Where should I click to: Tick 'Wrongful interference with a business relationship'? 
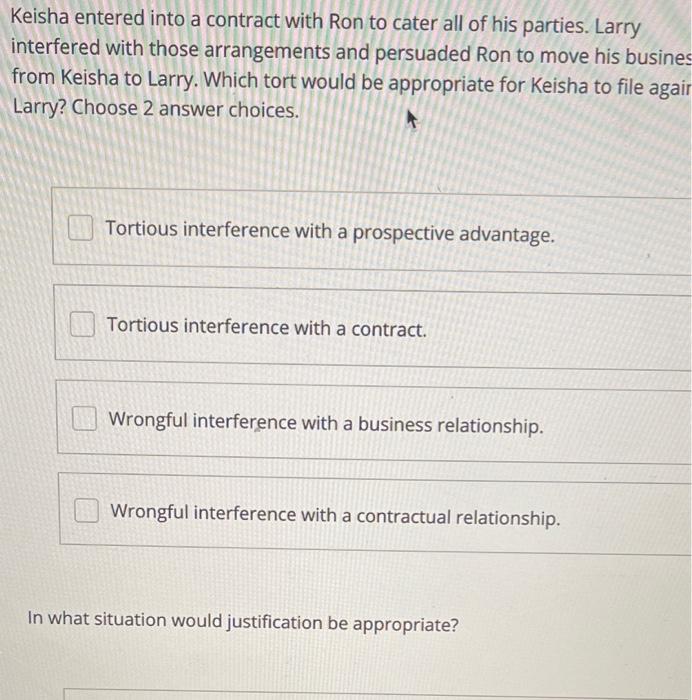[85, 418]
